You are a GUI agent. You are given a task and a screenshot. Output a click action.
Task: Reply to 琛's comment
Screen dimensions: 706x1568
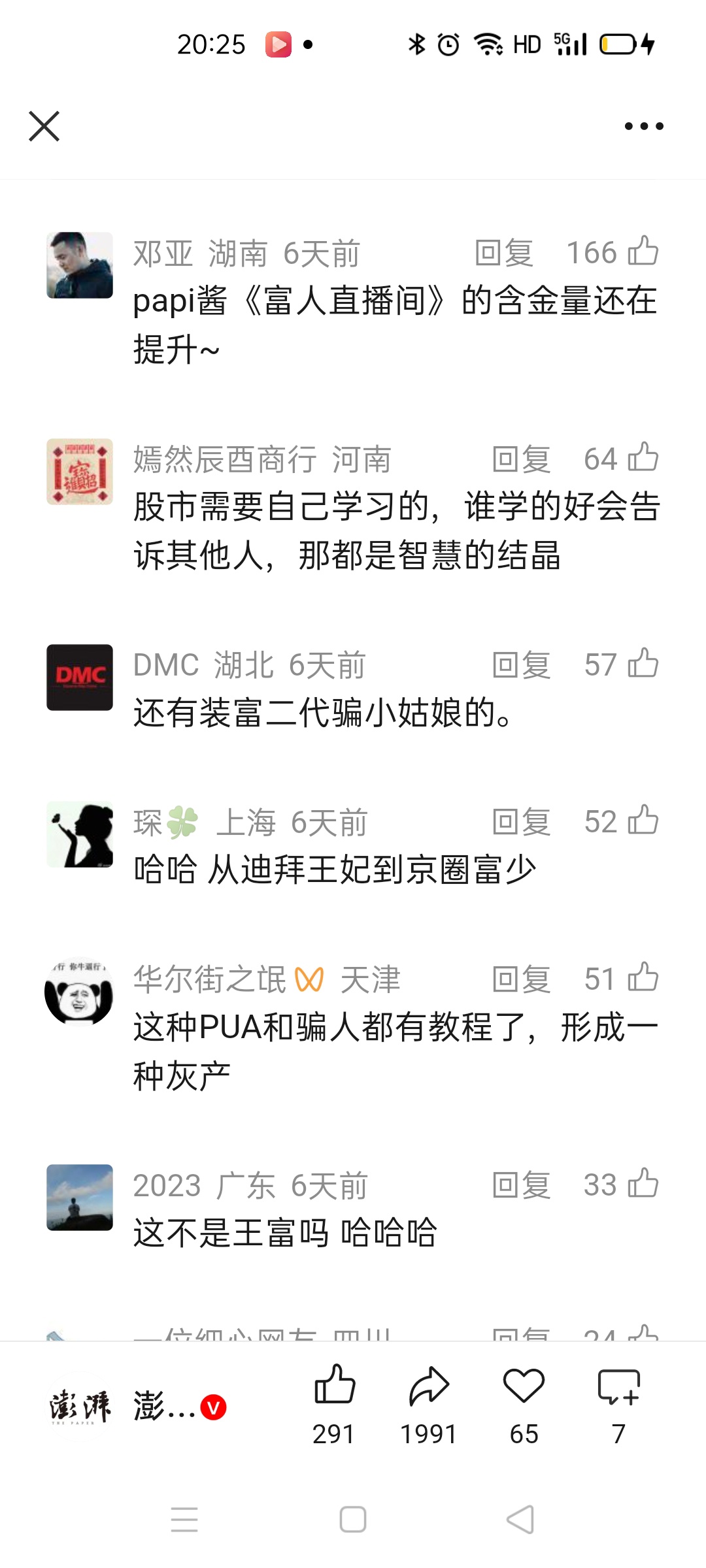click(x=521, y=823)
